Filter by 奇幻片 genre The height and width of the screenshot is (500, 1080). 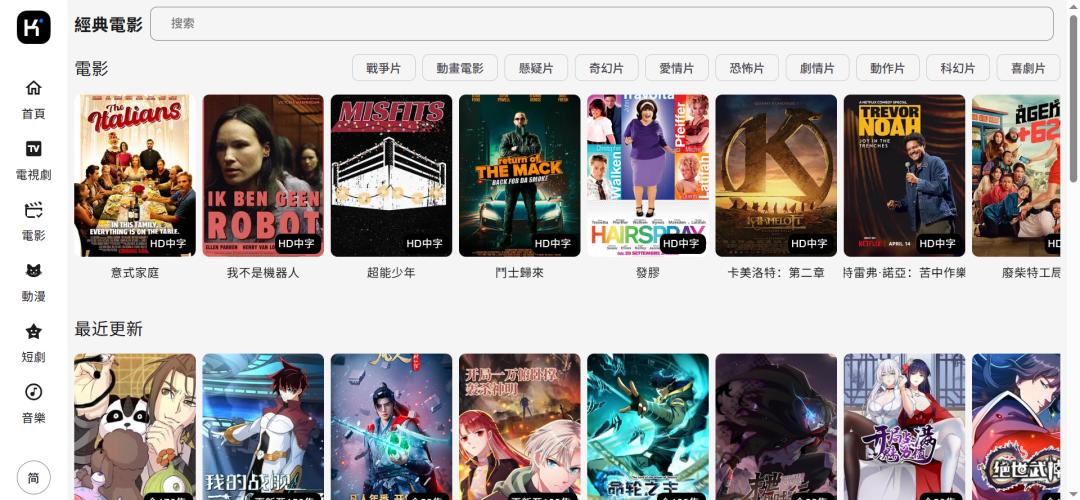[x=606, y=68]
